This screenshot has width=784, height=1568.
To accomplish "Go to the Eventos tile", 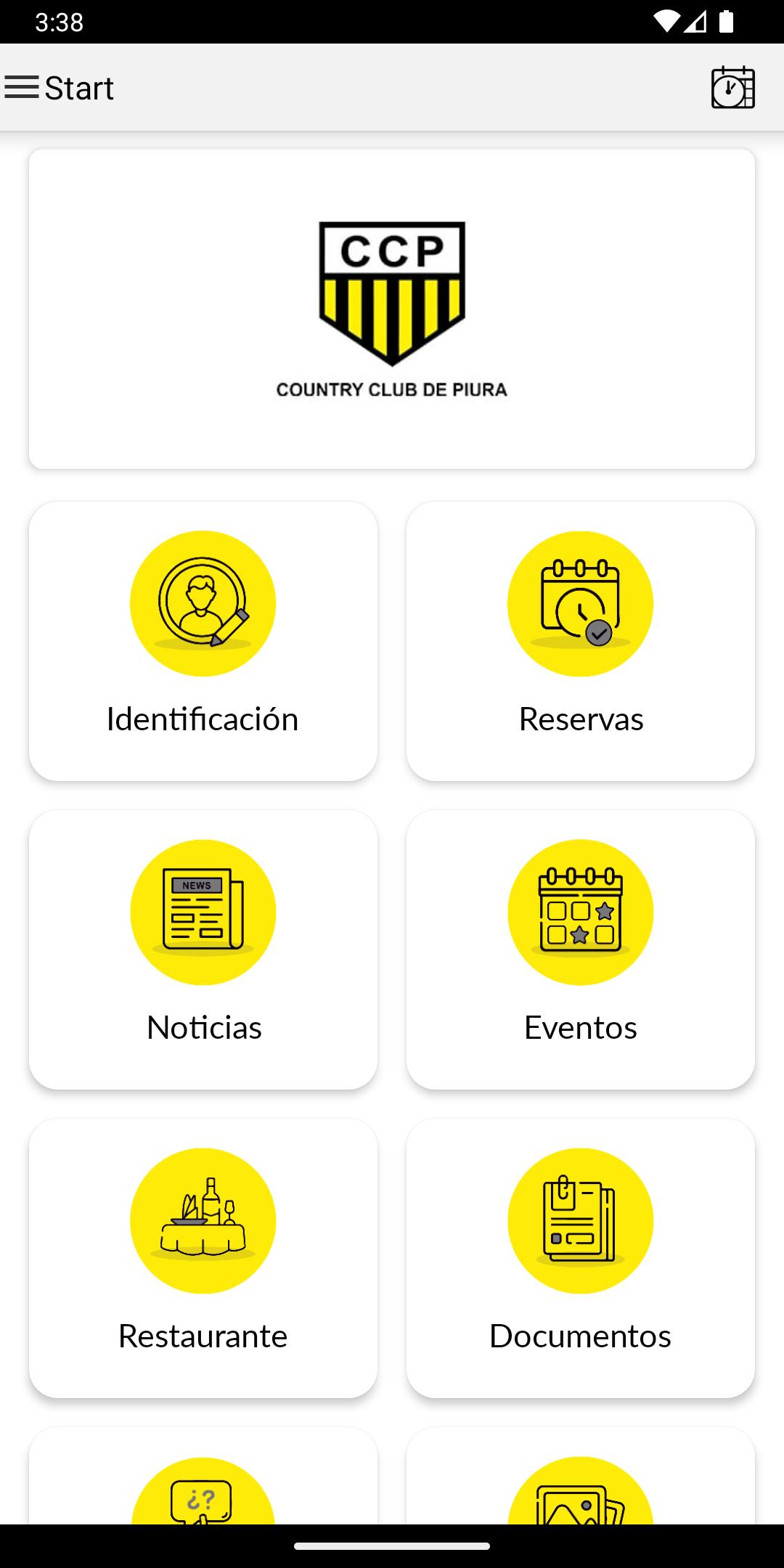I will click(581, 950).
